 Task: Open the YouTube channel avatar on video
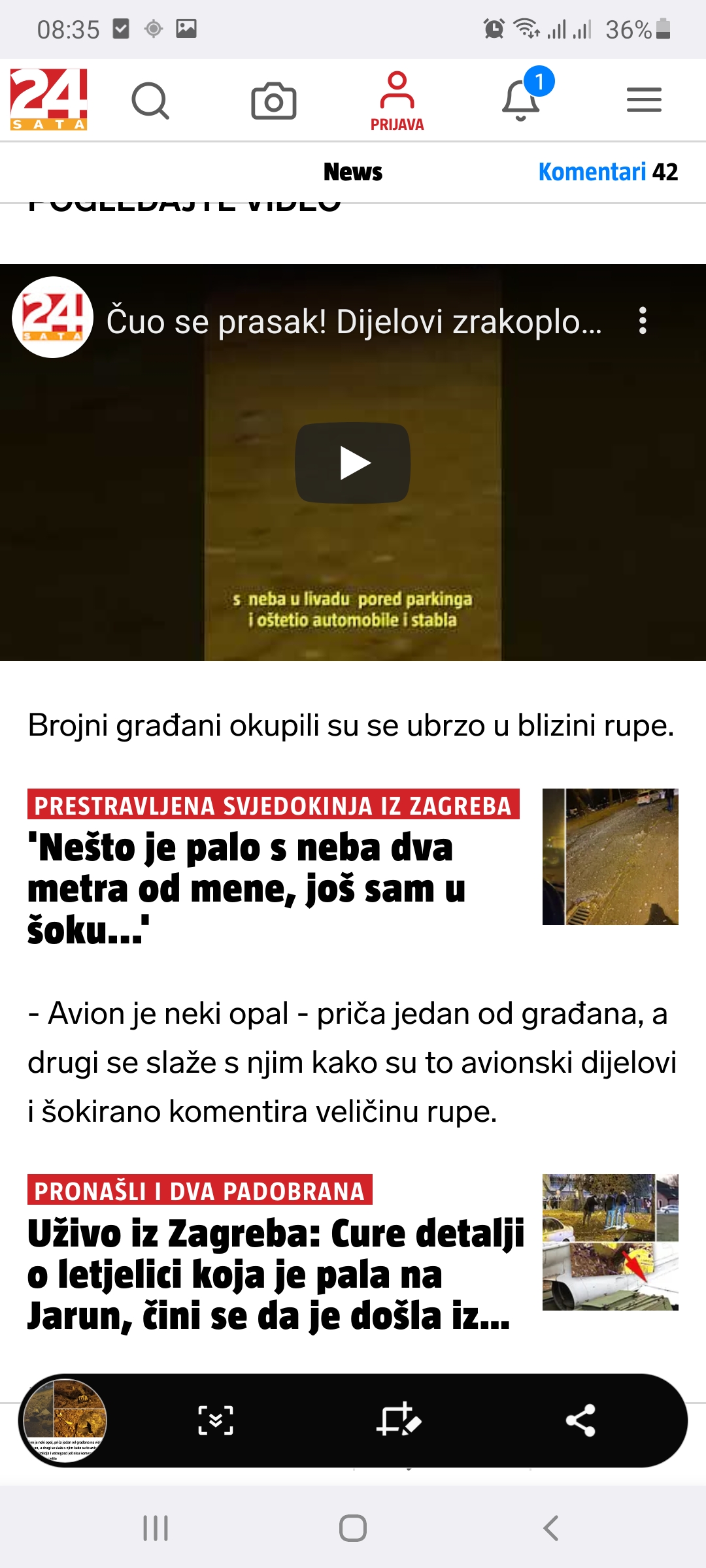click(53, 318)
